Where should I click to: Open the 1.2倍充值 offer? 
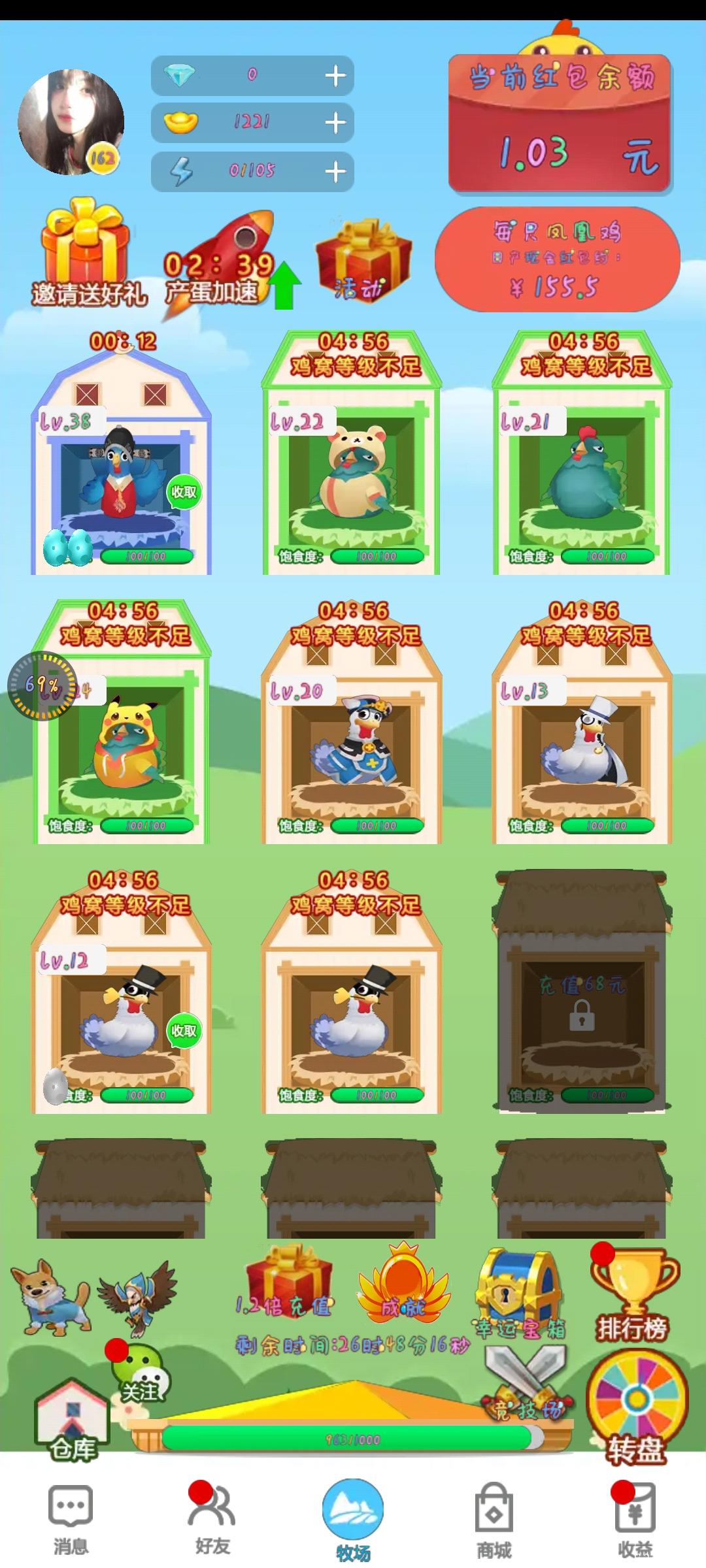point(286,1282)
